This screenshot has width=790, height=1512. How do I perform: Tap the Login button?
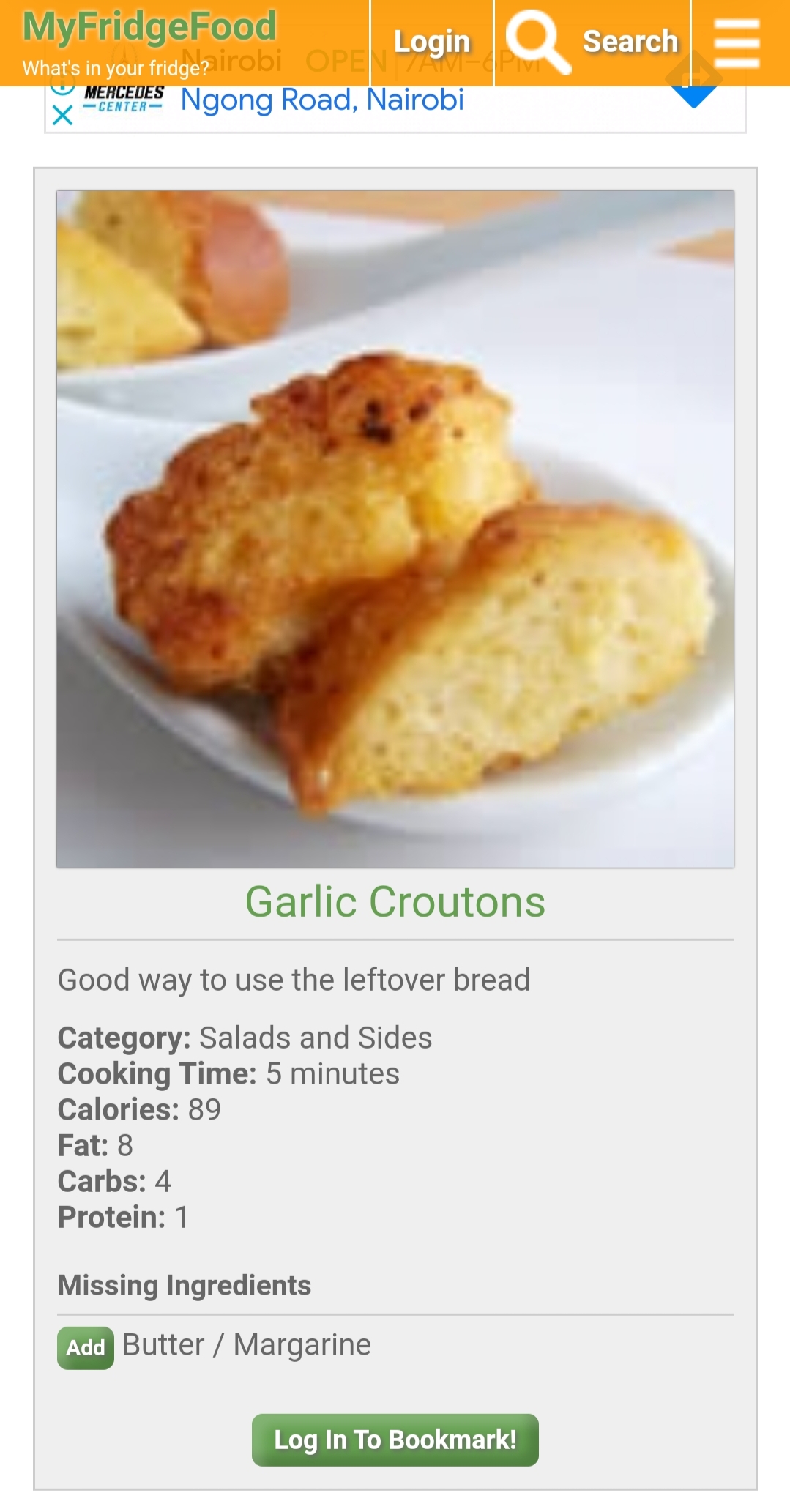pos(432,42)
